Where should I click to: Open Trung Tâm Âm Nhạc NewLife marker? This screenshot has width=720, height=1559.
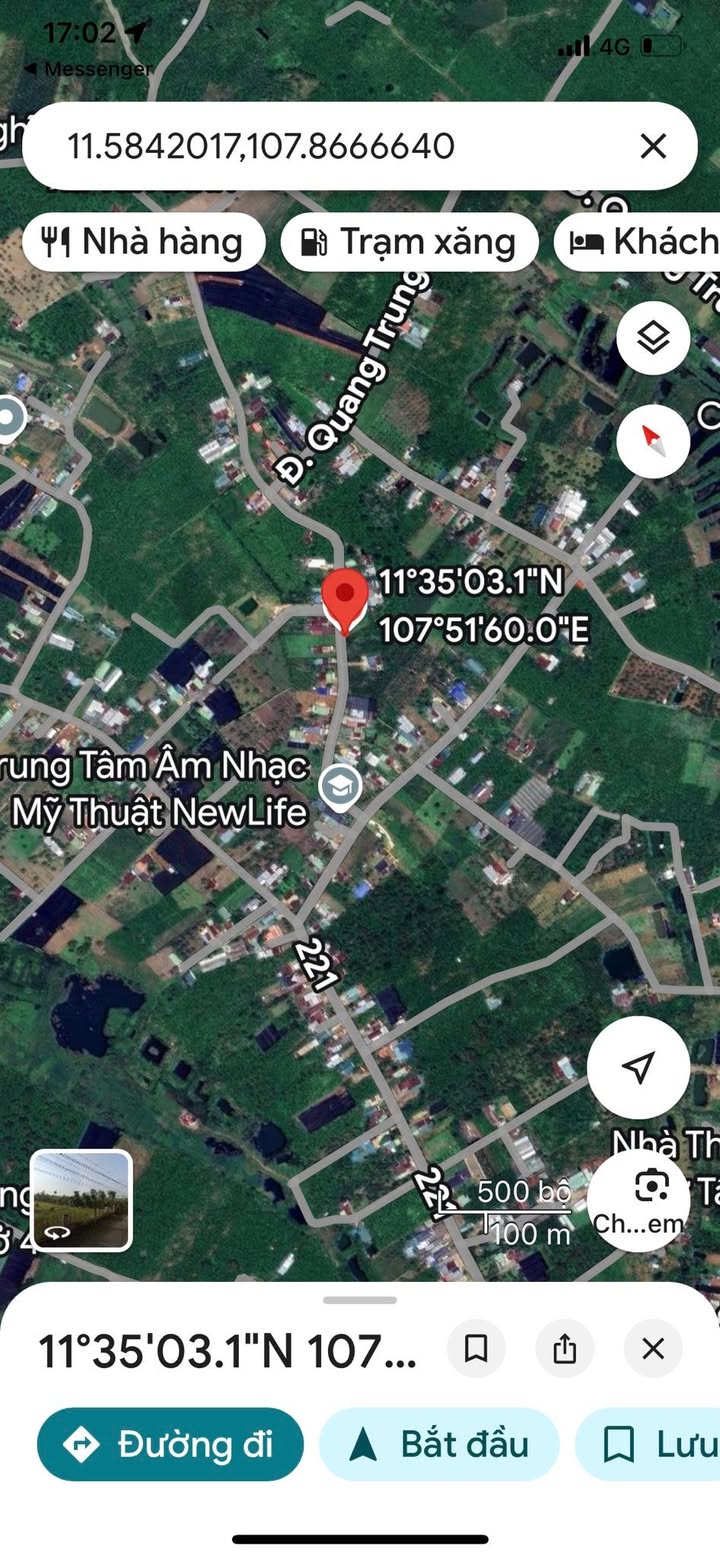tap(340, 786)
